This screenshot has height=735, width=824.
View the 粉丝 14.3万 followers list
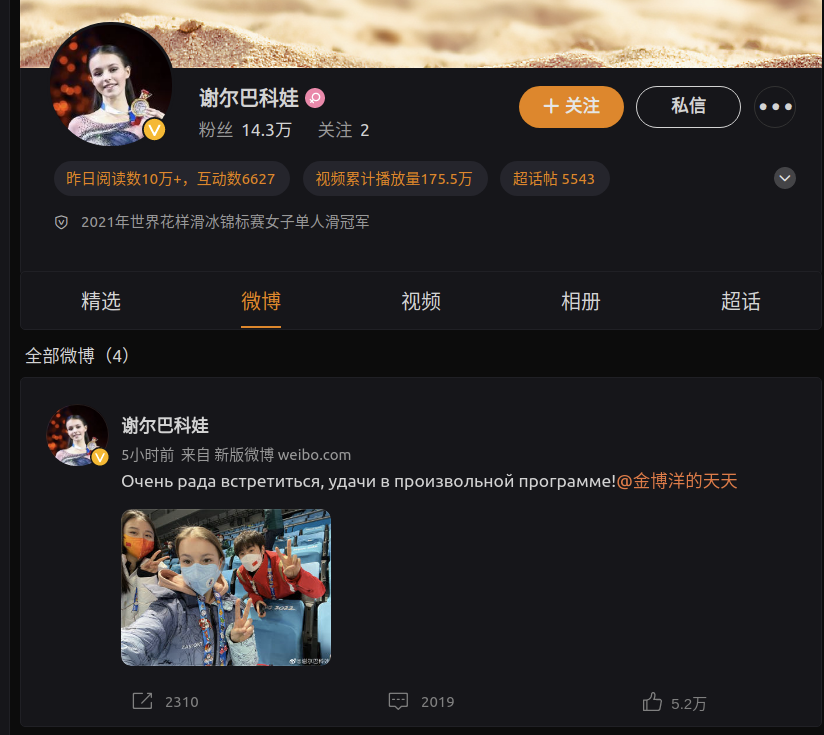(245, 130)
